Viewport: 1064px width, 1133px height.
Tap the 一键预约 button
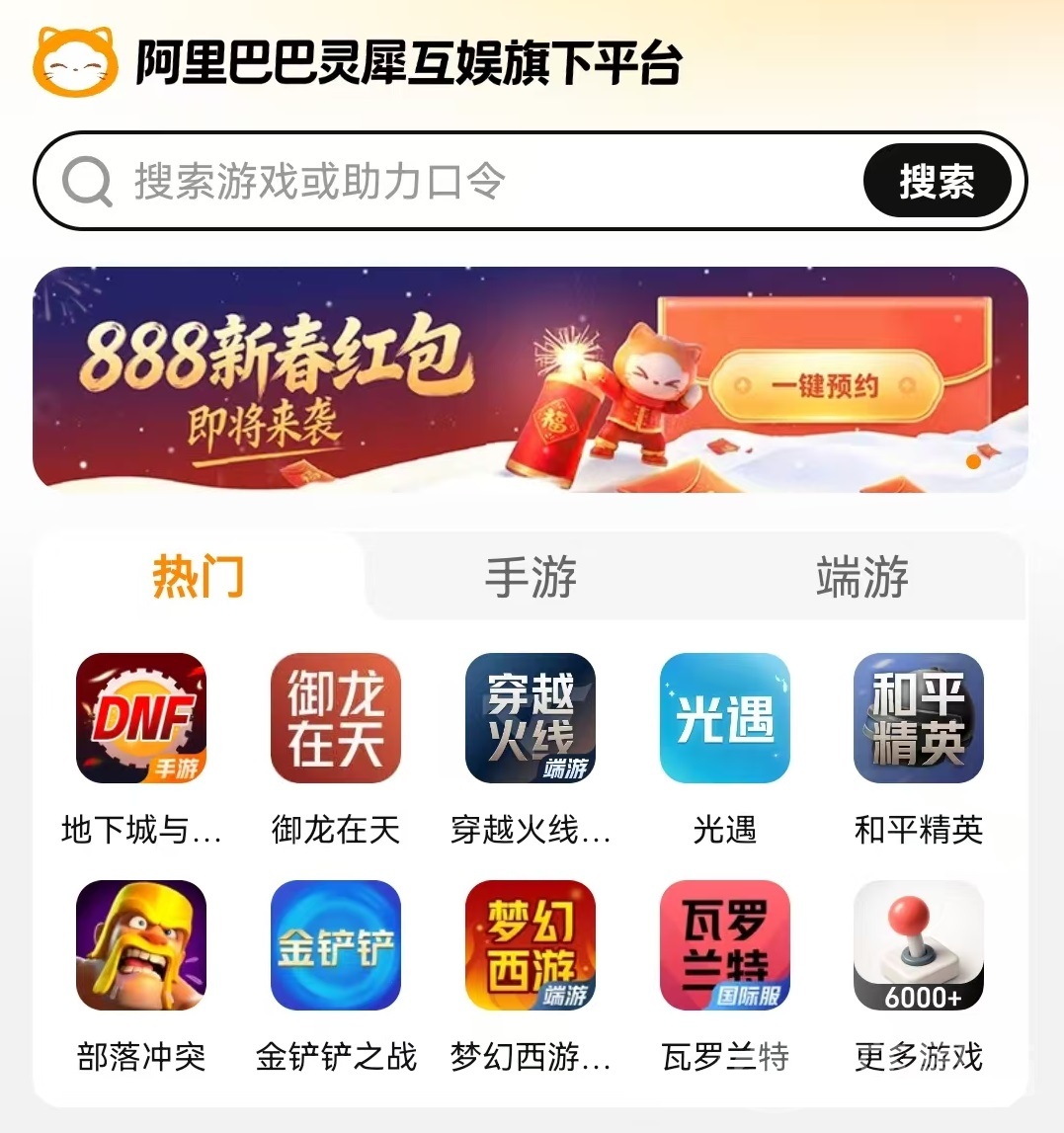coord(825,386)
